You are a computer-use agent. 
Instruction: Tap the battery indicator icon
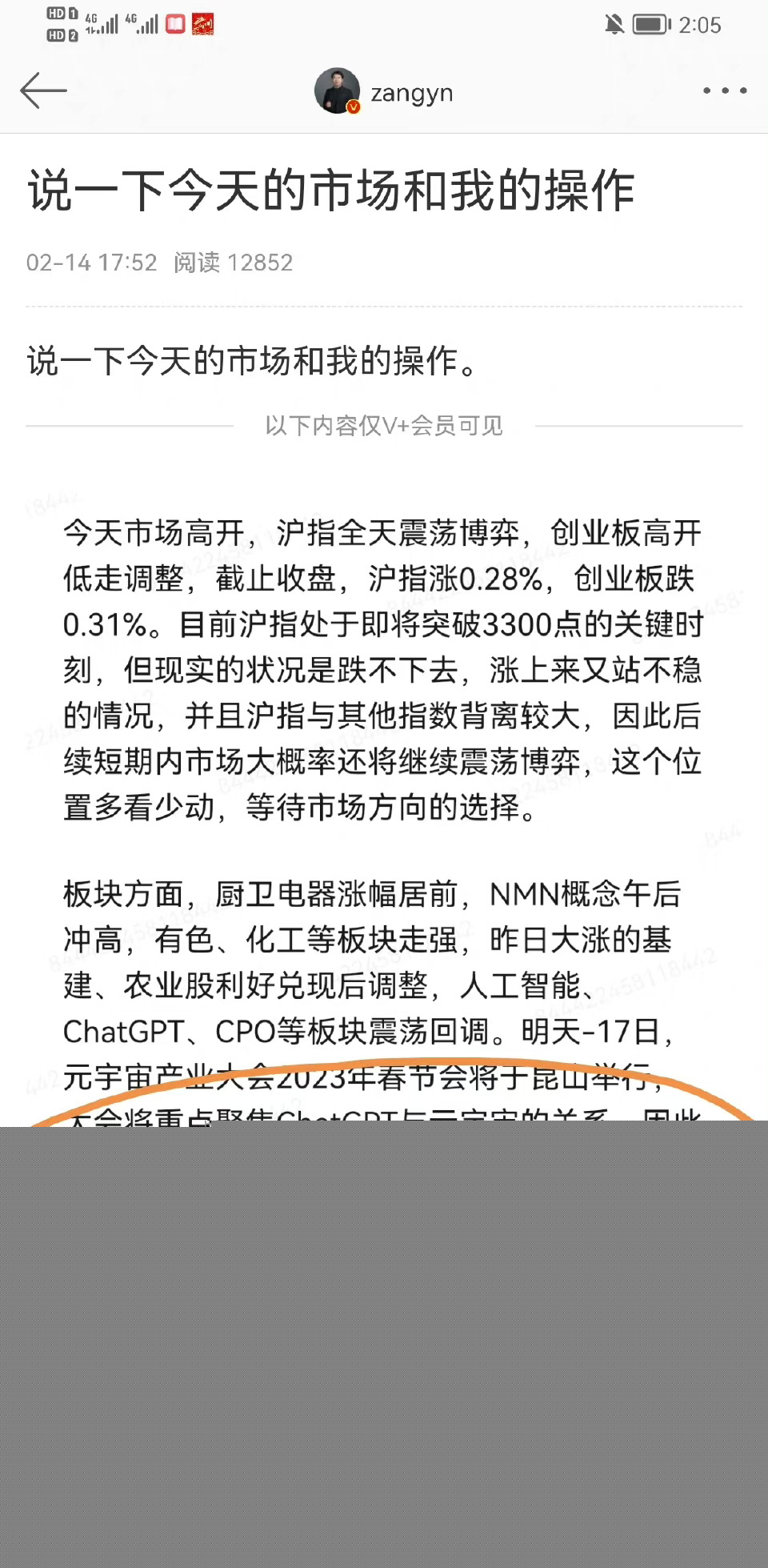650,25
